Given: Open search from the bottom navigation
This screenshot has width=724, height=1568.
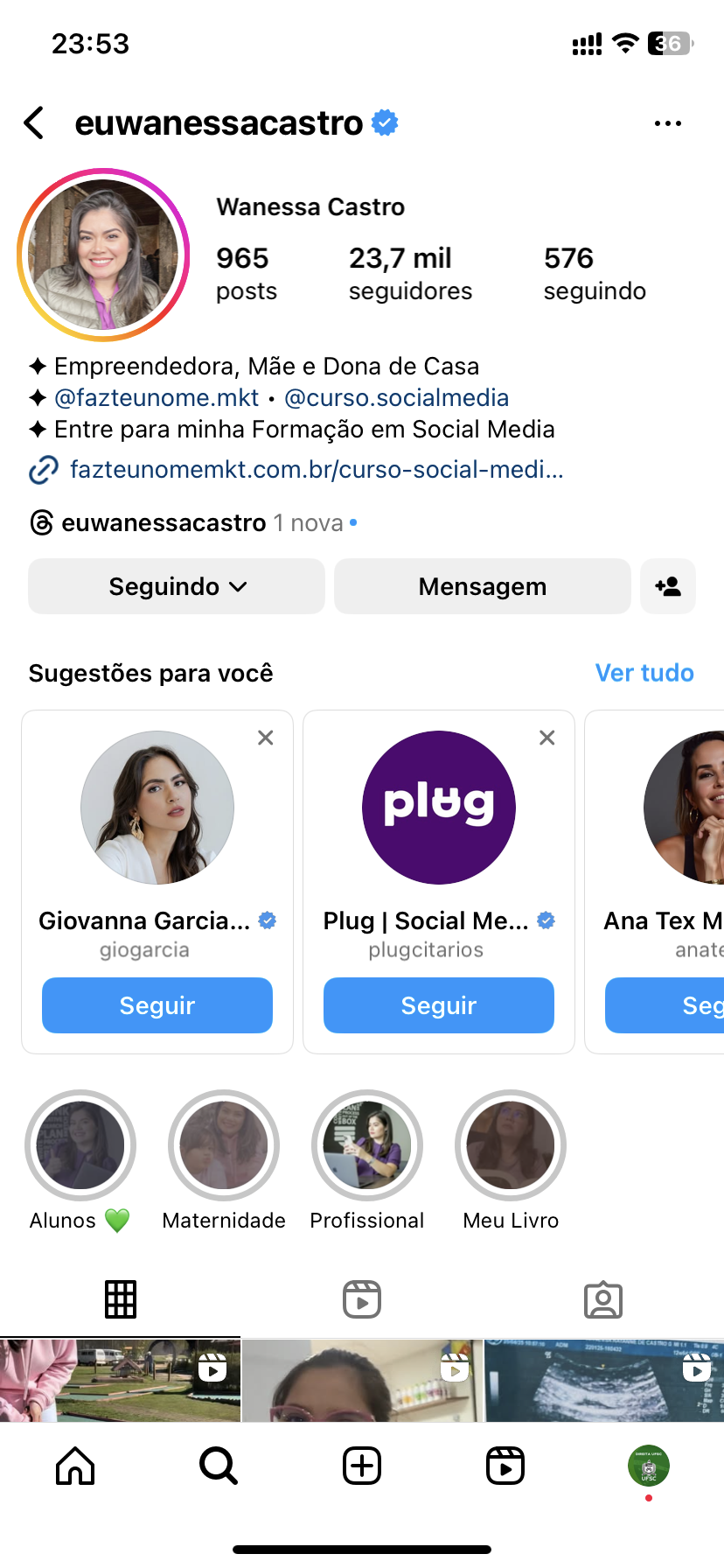Looking at the screenshot, I should tap(219, 1466).
